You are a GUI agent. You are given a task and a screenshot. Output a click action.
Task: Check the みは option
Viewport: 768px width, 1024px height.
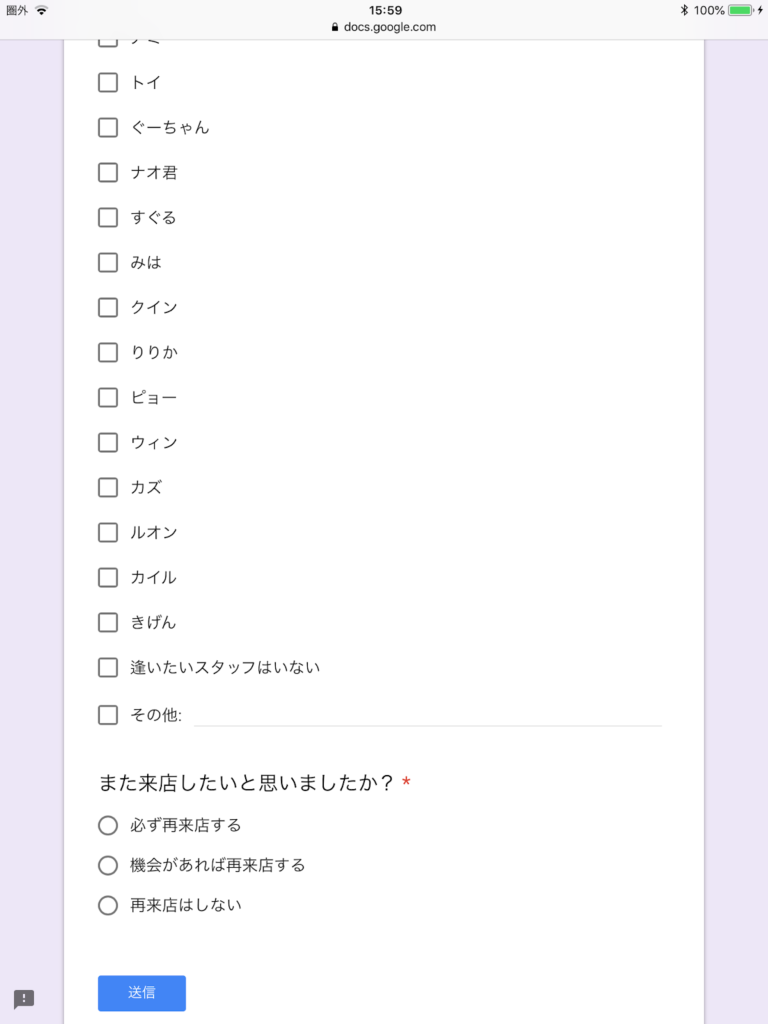coord(107,262)
